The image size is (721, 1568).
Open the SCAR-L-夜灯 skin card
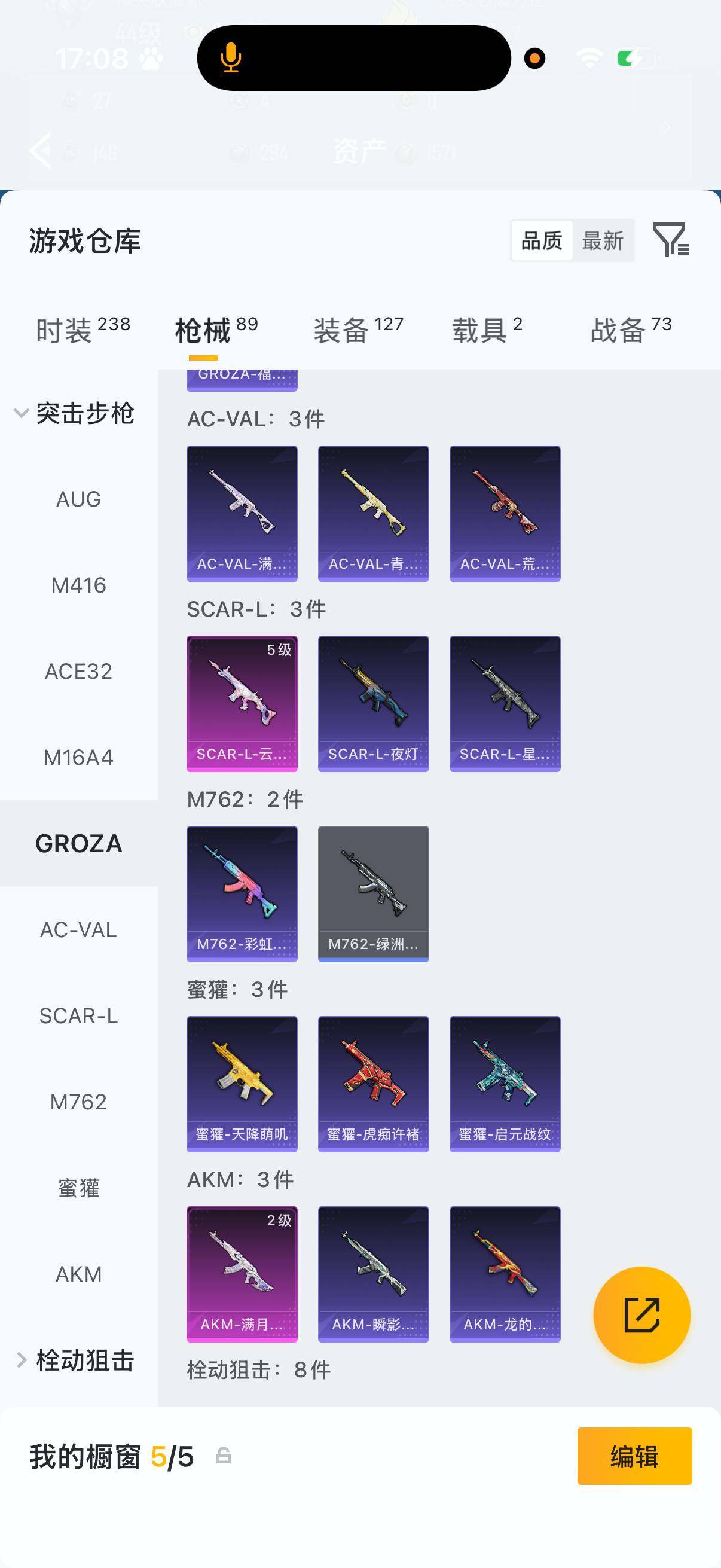374,704
